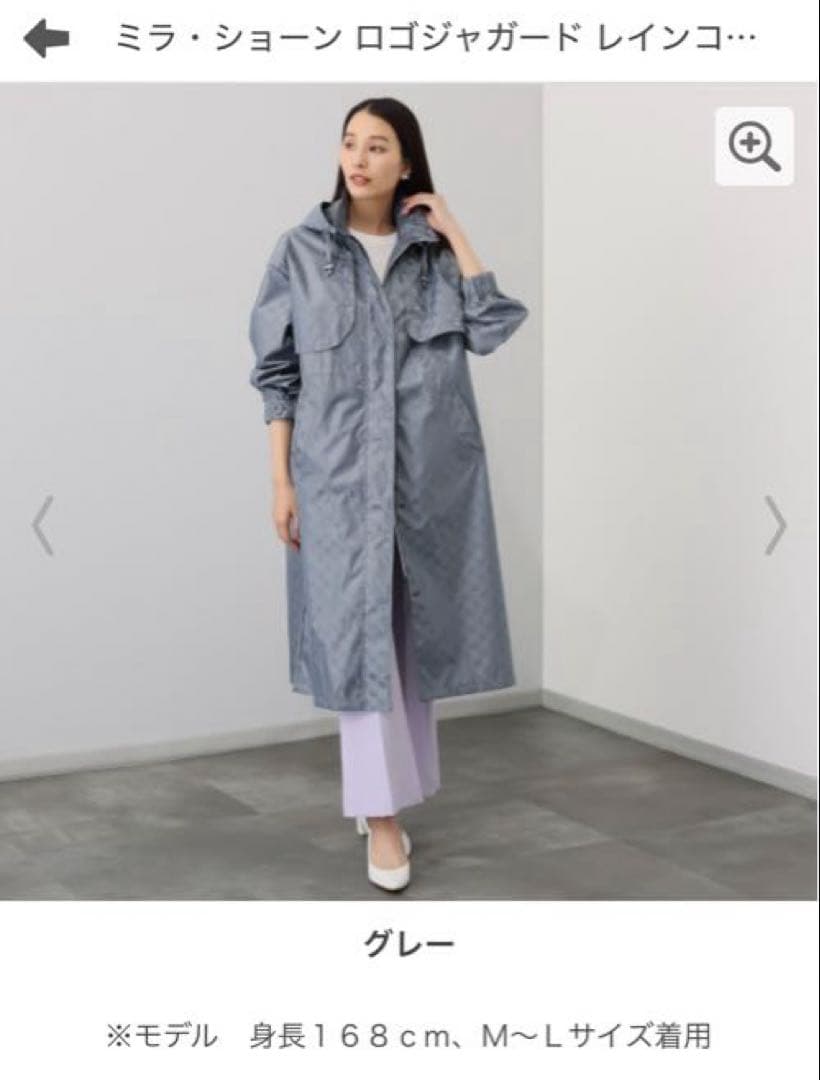Image resolution: width=820 pixels, height=1080 pixels.
Task: Go back using the top arrow
Action: (x=46, y=39)
